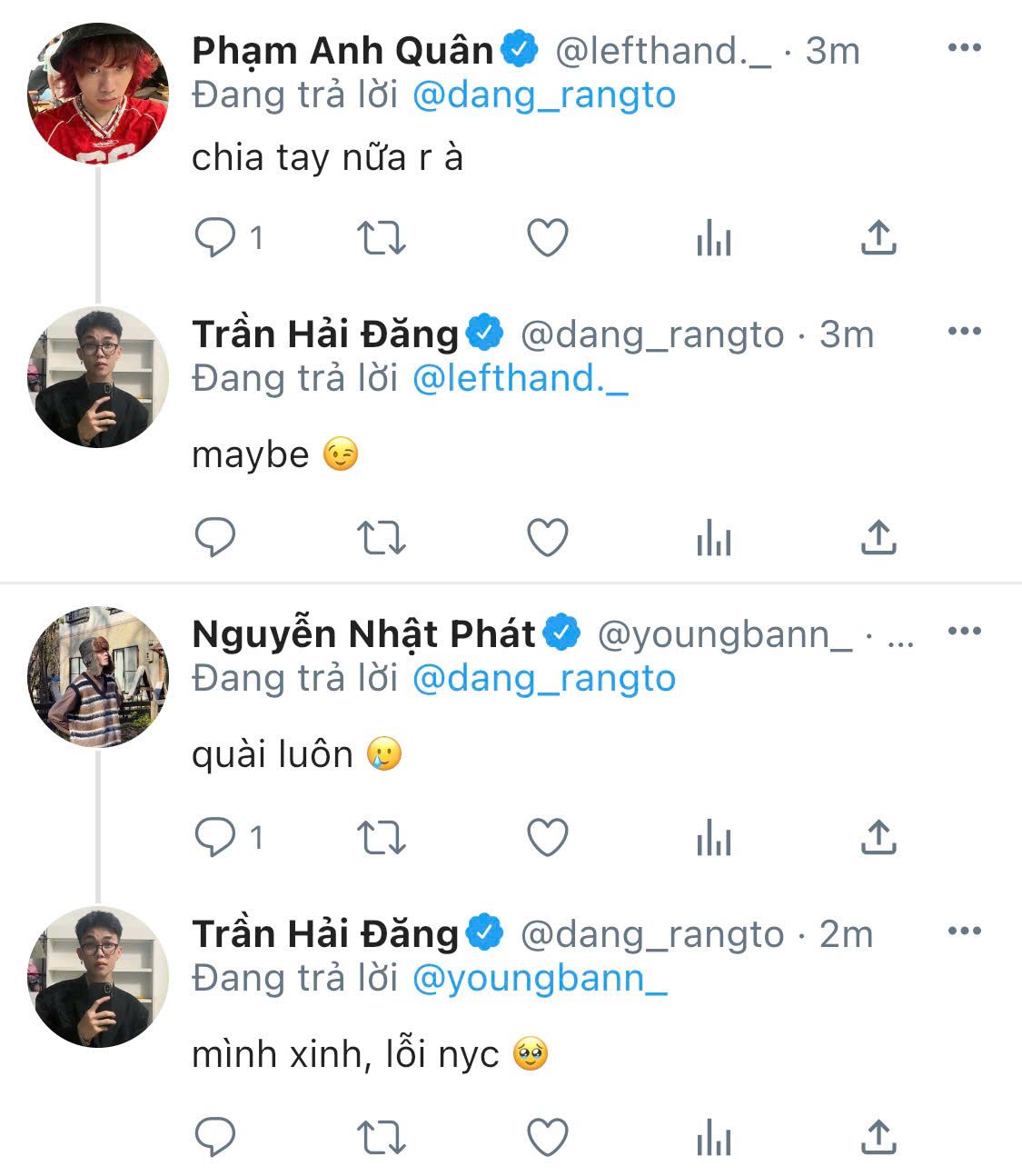Open overflow menu on Nguyễn Nhật Phát's tweet
The image size is (1022, 1176).
pyautogui.click(x=964, y=631)
